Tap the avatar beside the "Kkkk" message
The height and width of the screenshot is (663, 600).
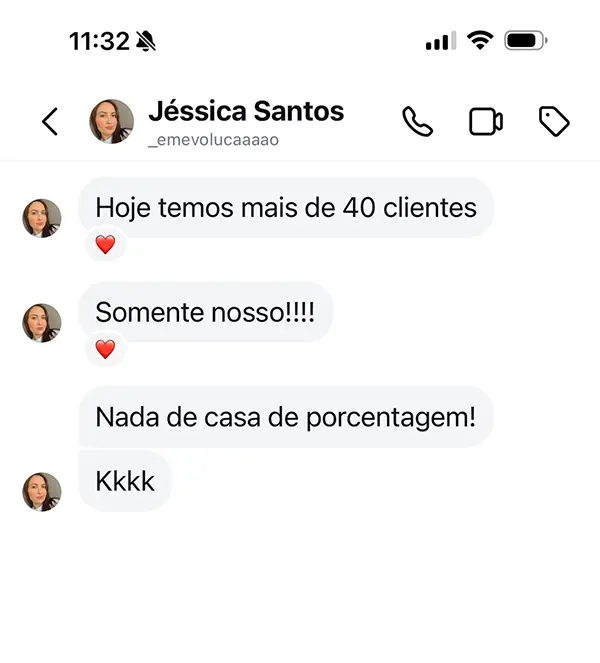click(x=42, y=492)
